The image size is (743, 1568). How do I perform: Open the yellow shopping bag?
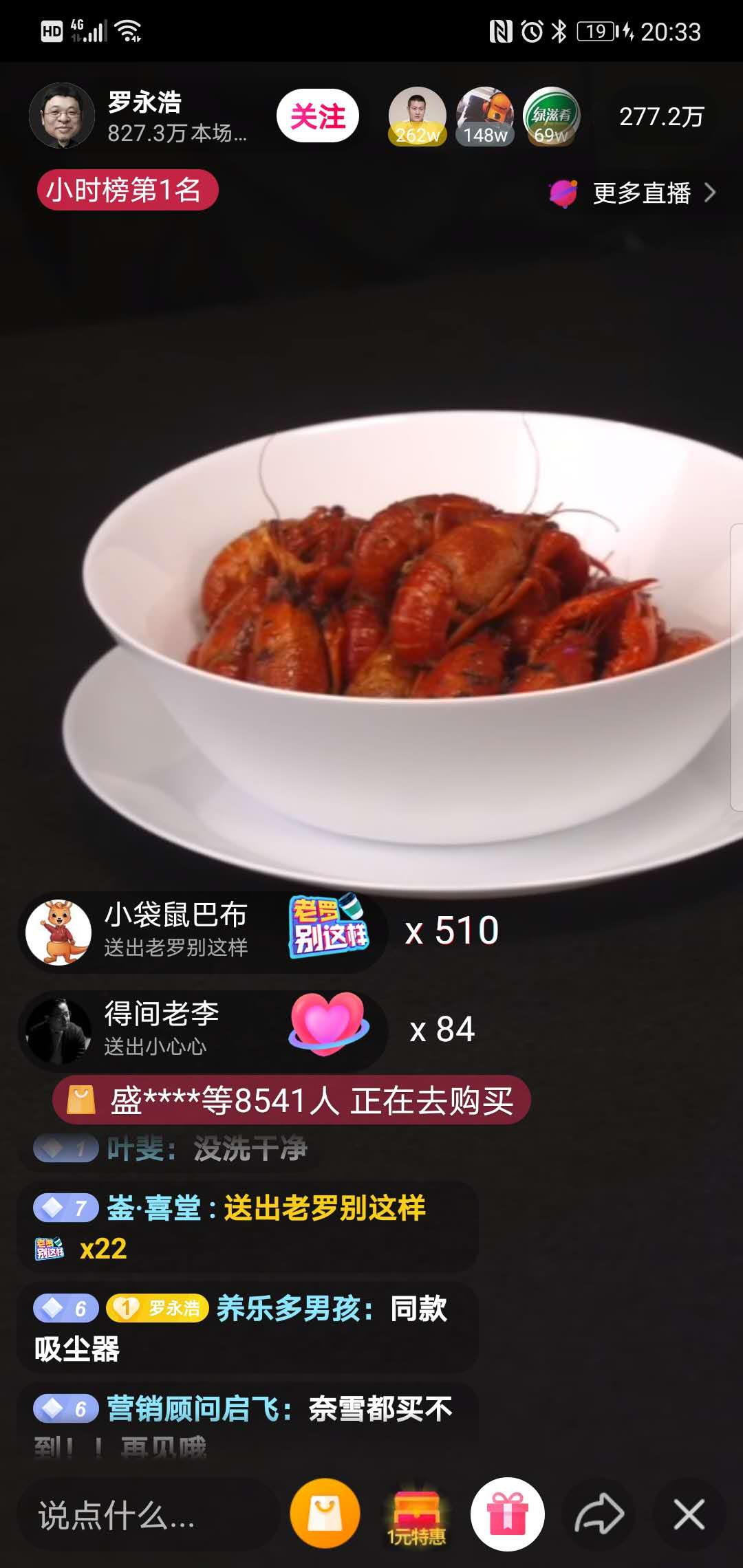tap(325, 1513)
